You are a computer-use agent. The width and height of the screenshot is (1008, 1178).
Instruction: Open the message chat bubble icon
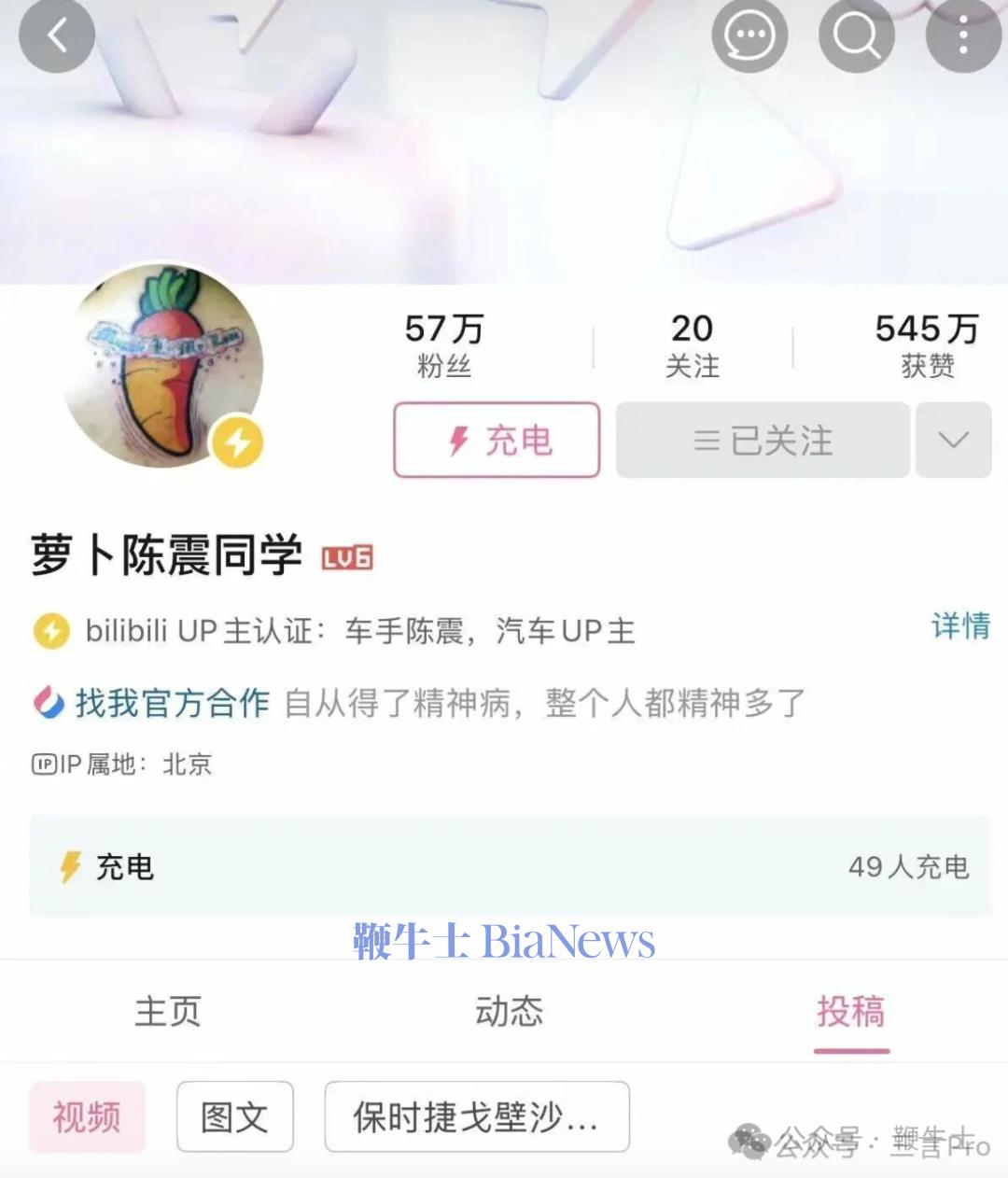pyautogui.click(x=749, y=35)
